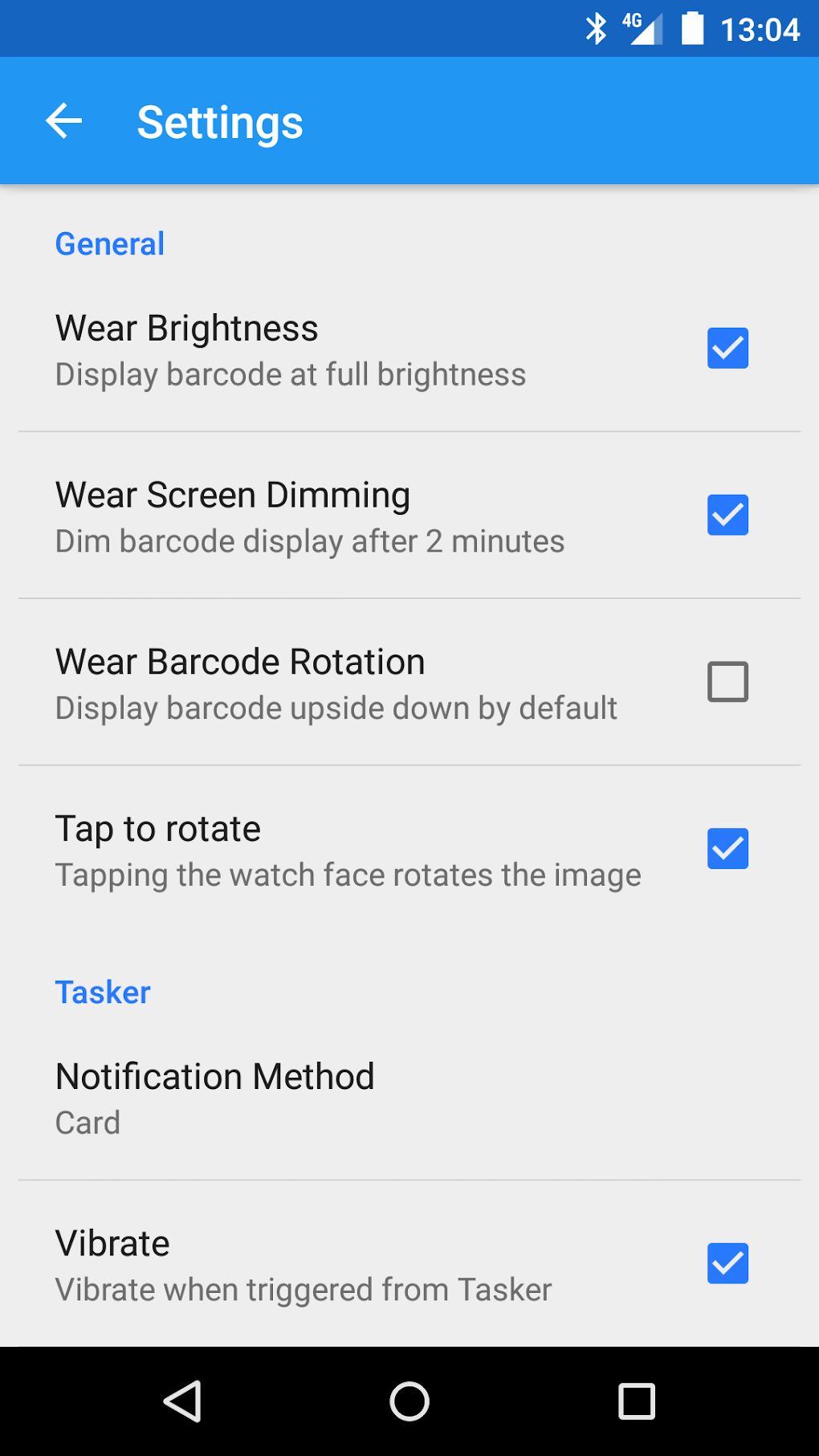Disable the Wear Screen Dimming checkbox
819x1456 pixels.
click(x=727, y=516)
